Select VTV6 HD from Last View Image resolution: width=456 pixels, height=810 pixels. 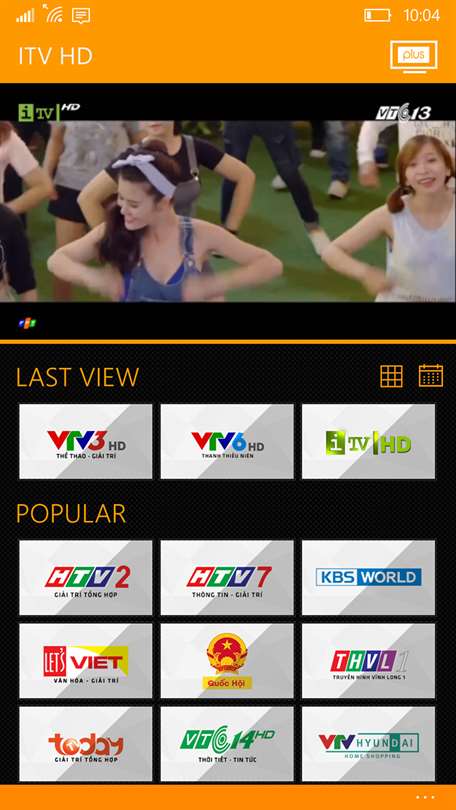pos(227,441)
